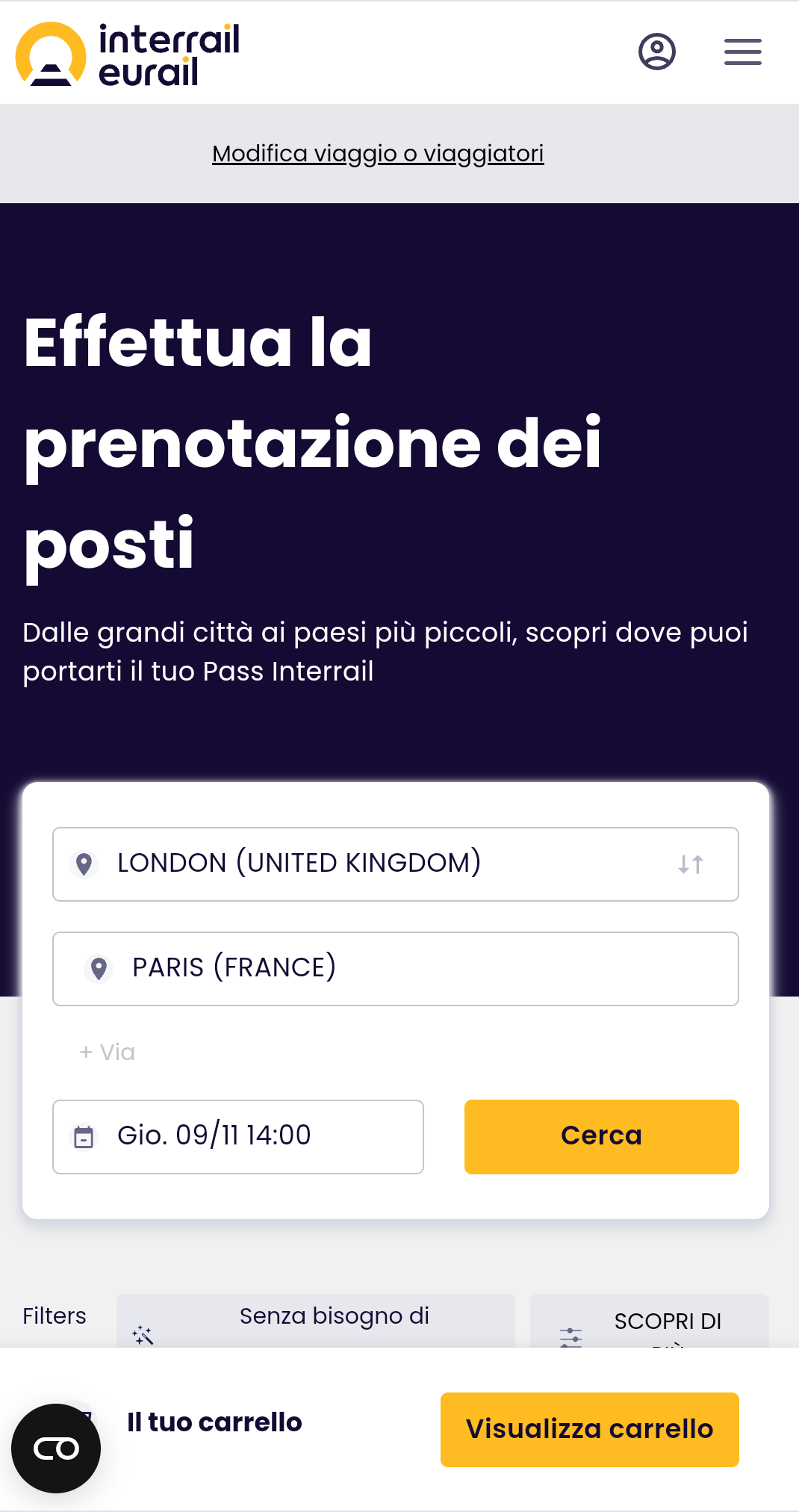The image size is (799, 1512).
Task: Open the hamburger menu
Action: point(743,52)
